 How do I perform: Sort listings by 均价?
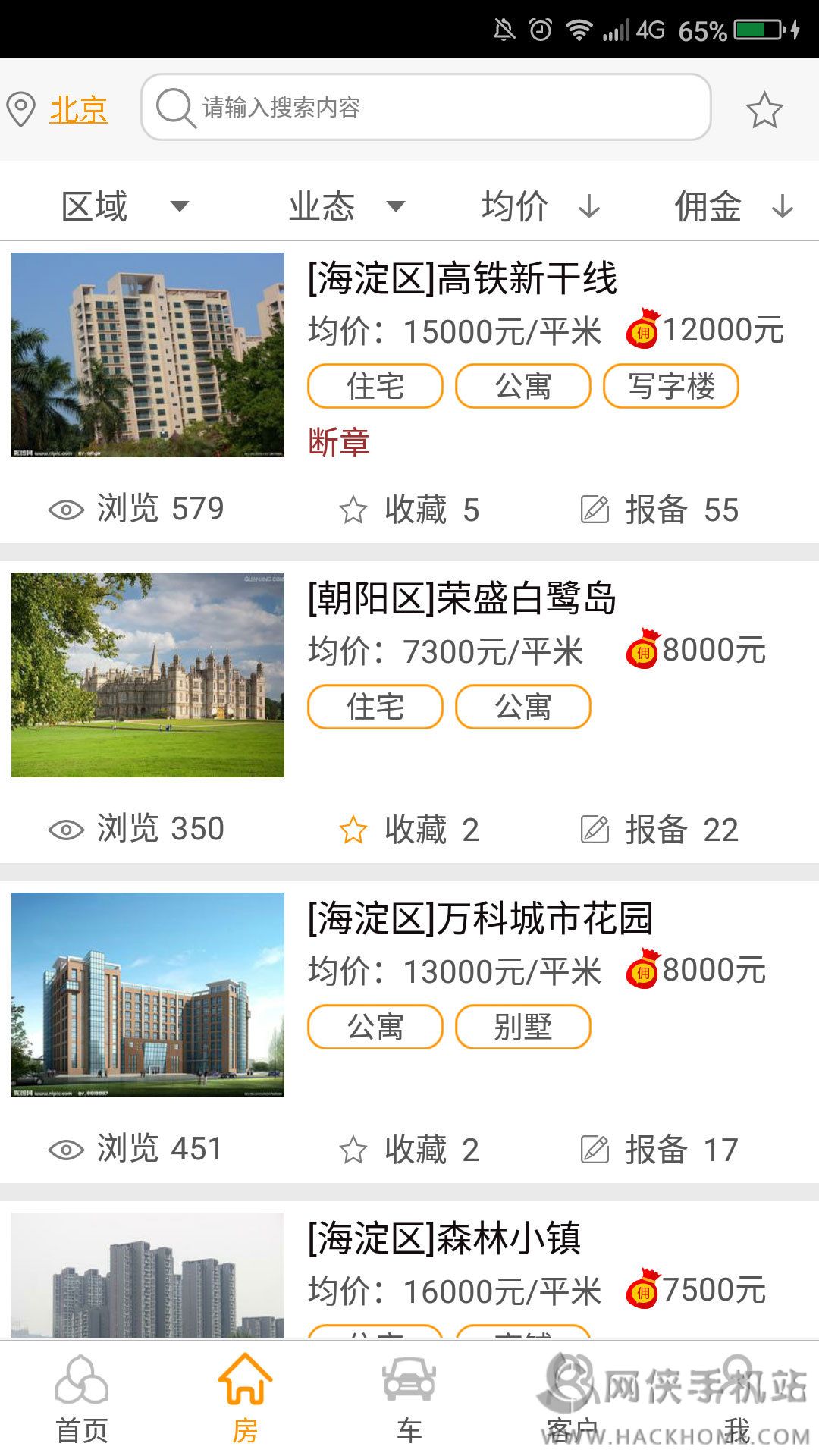point(540,206)
